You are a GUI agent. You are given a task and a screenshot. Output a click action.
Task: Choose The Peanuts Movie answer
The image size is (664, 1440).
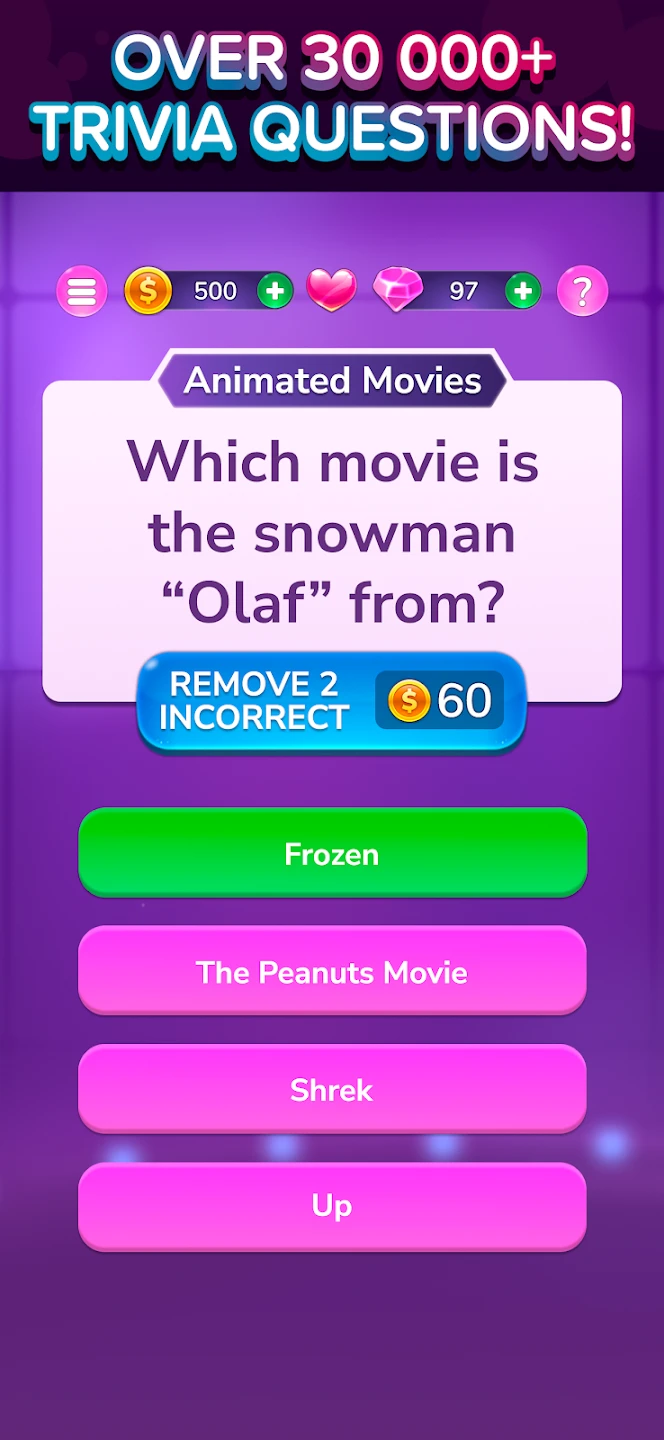point(332,971)
